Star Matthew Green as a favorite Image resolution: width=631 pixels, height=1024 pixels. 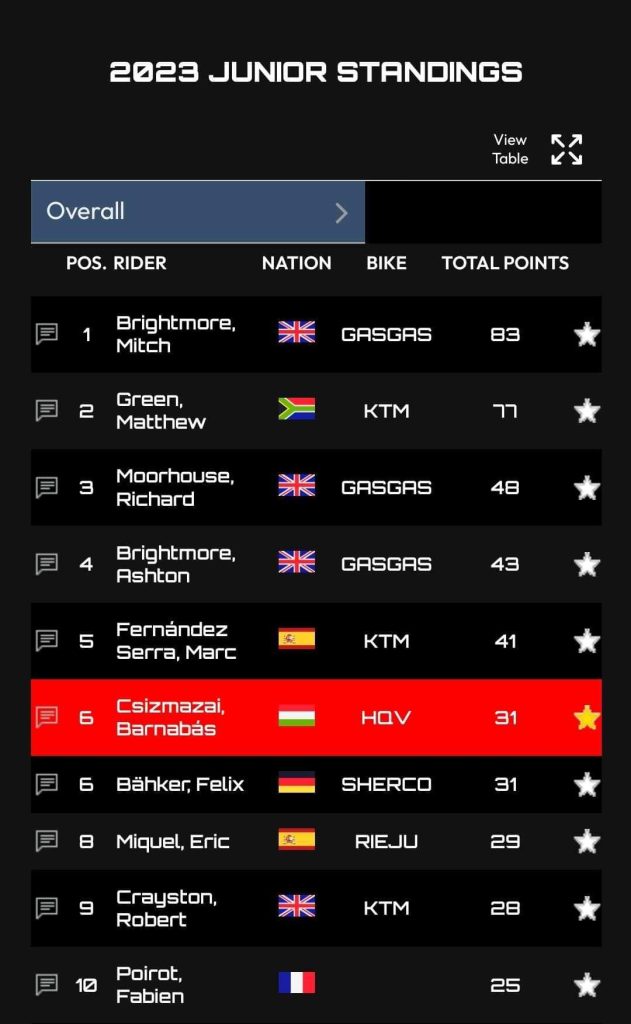[587, 411]
